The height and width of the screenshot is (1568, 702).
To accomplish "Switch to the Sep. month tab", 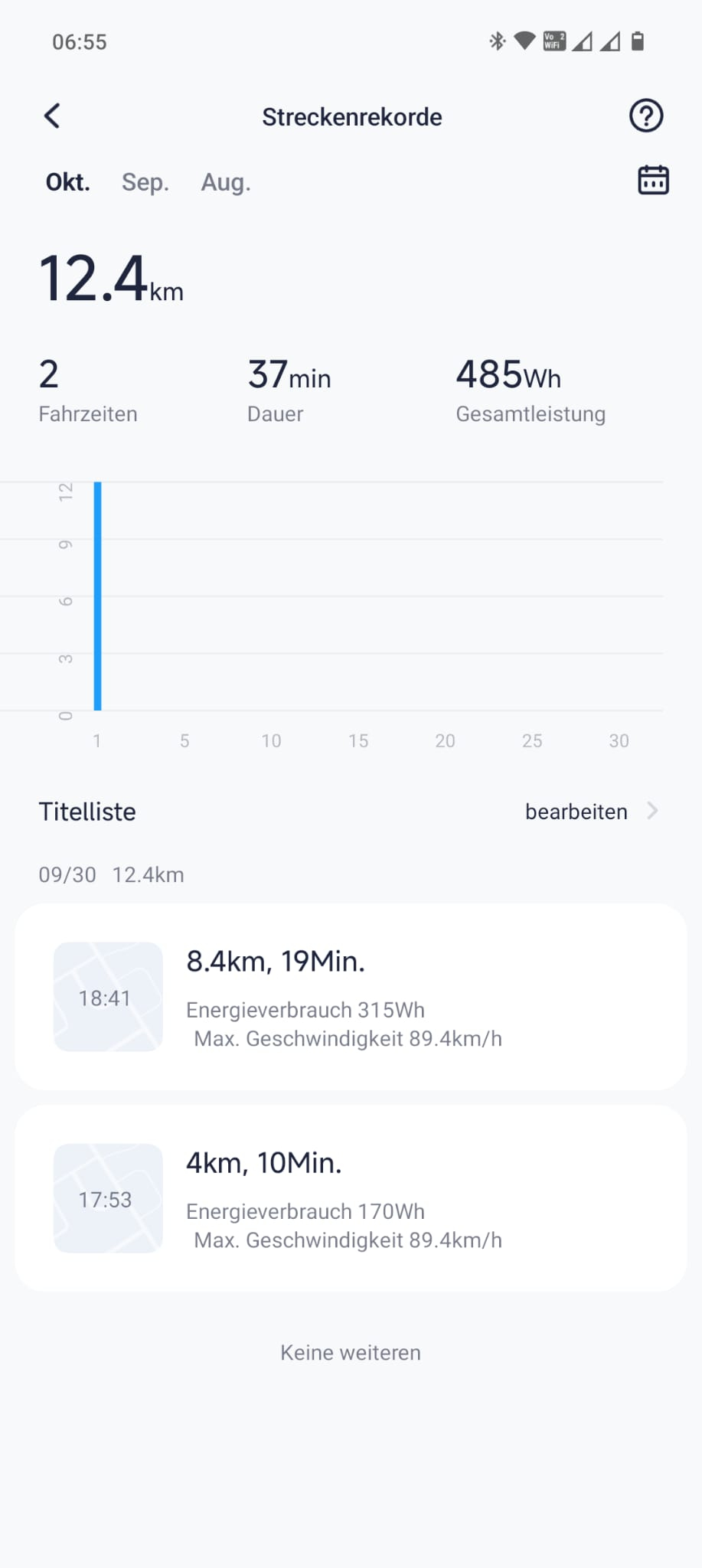I will pos(145,182).
